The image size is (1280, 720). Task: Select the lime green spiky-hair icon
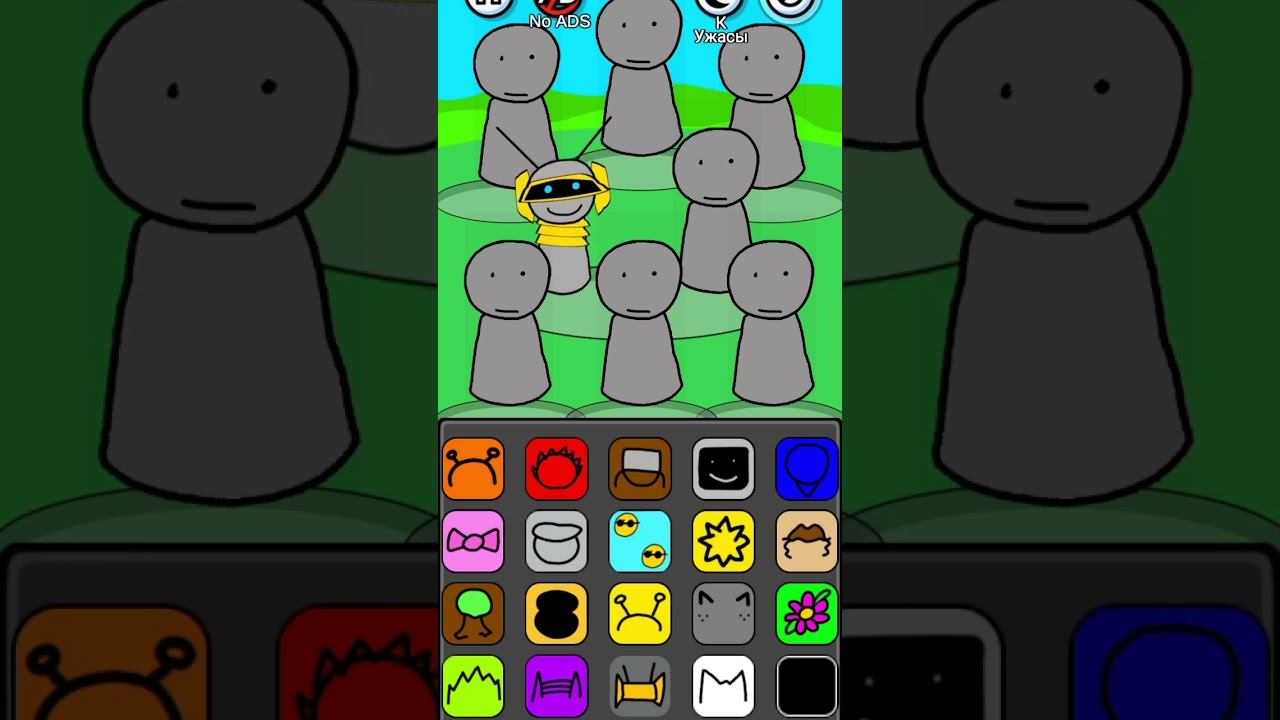point(473,686)
